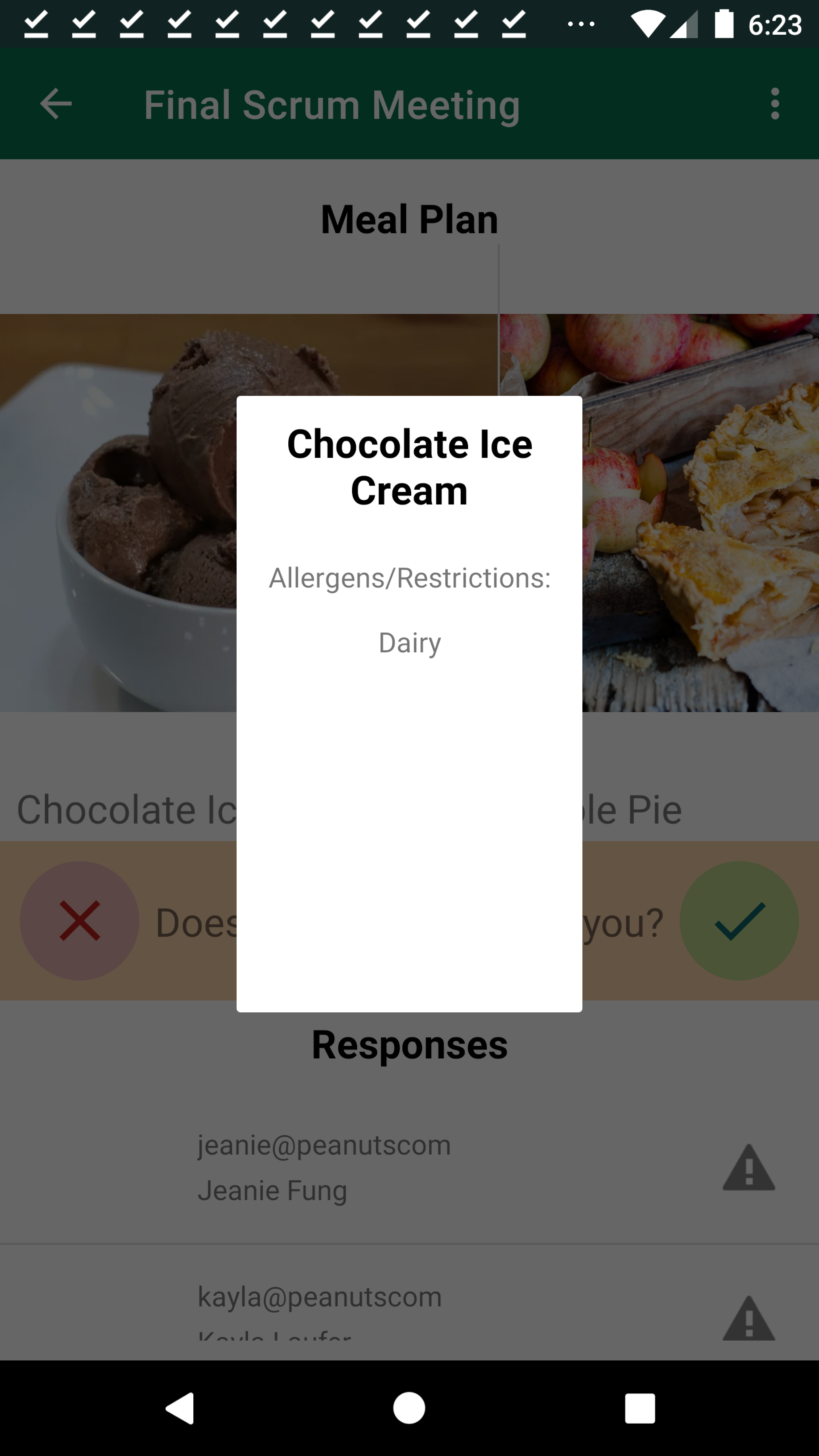This screenshot has height=1456, width=819.
Task: Tap the green checkmark accept button
Action: (x=739, y=921)
